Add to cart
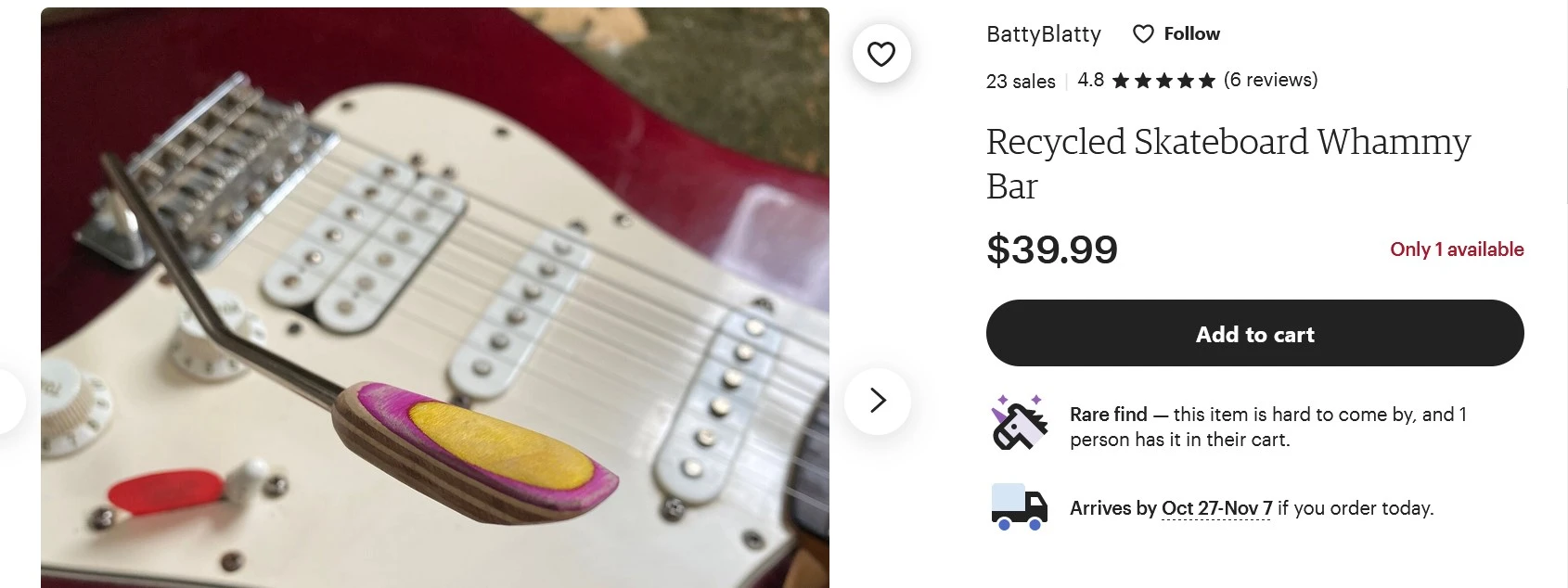The height and width of the screenshot is (588, 1568). tap(1254, 334)
